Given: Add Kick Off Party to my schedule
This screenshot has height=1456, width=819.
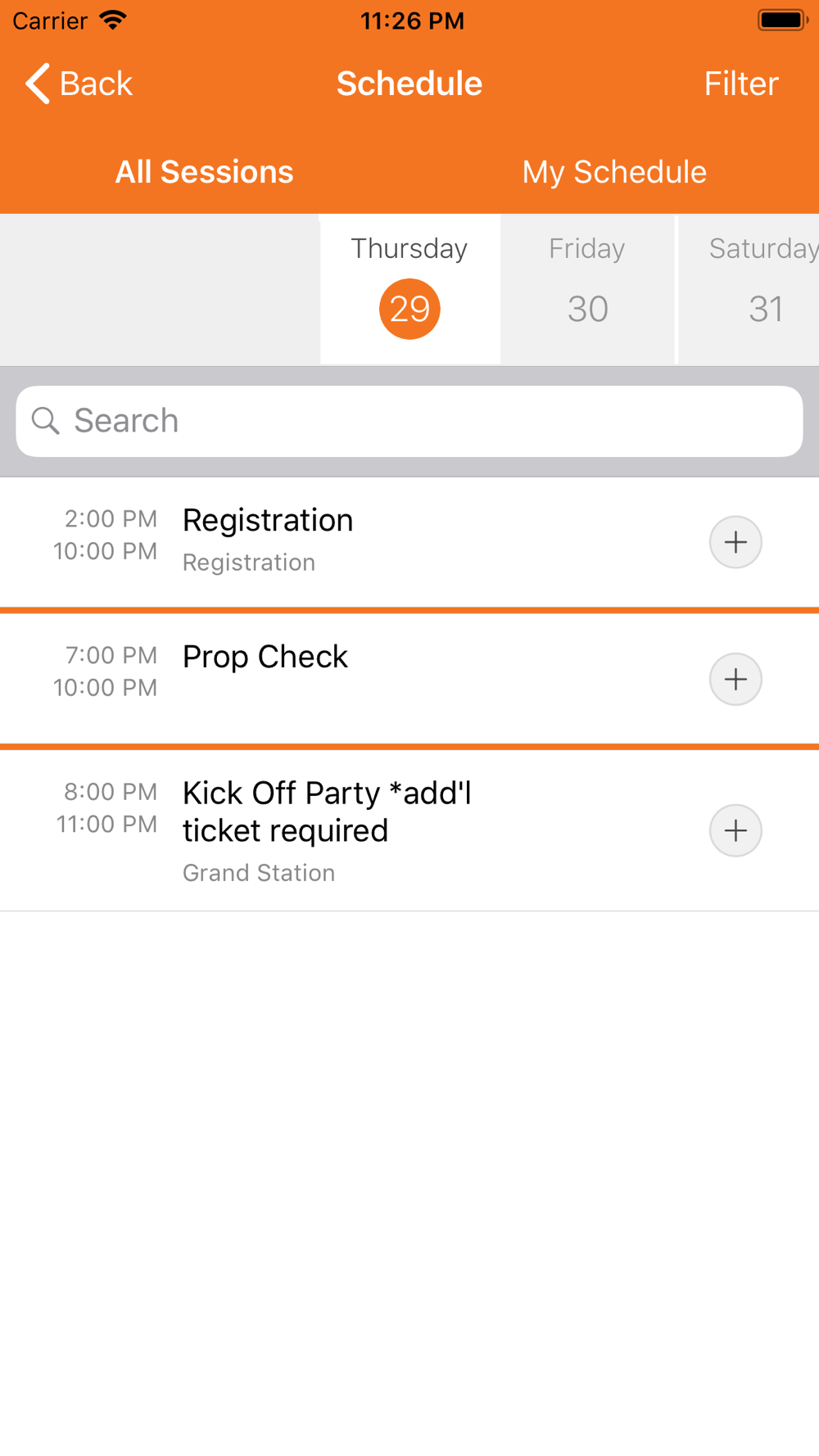Looking at the screenshot, I should point(735,830).
